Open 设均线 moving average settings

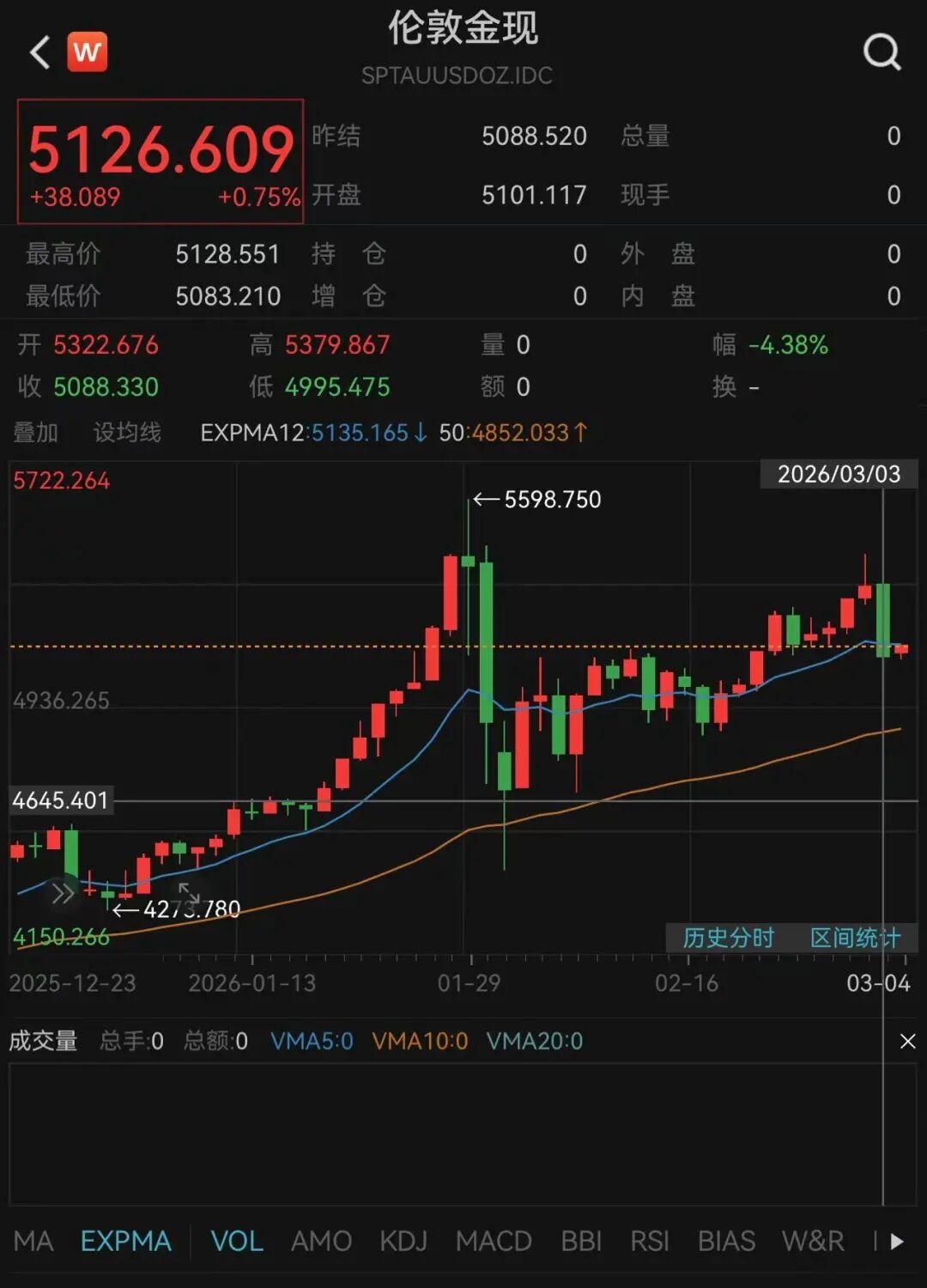point(127,433)
